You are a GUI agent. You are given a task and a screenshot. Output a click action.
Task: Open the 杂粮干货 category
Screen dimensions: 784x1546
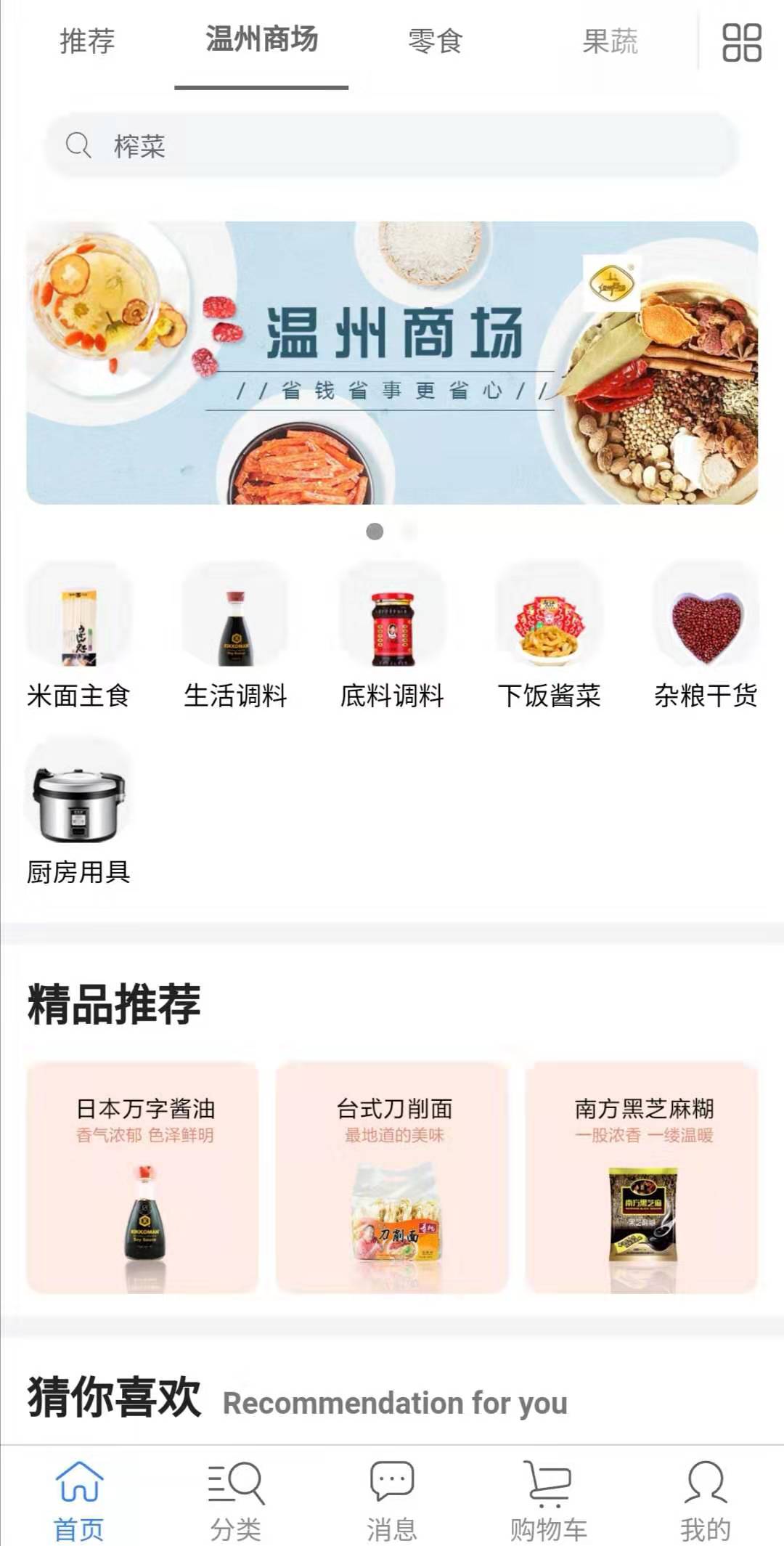click(706, 636)
